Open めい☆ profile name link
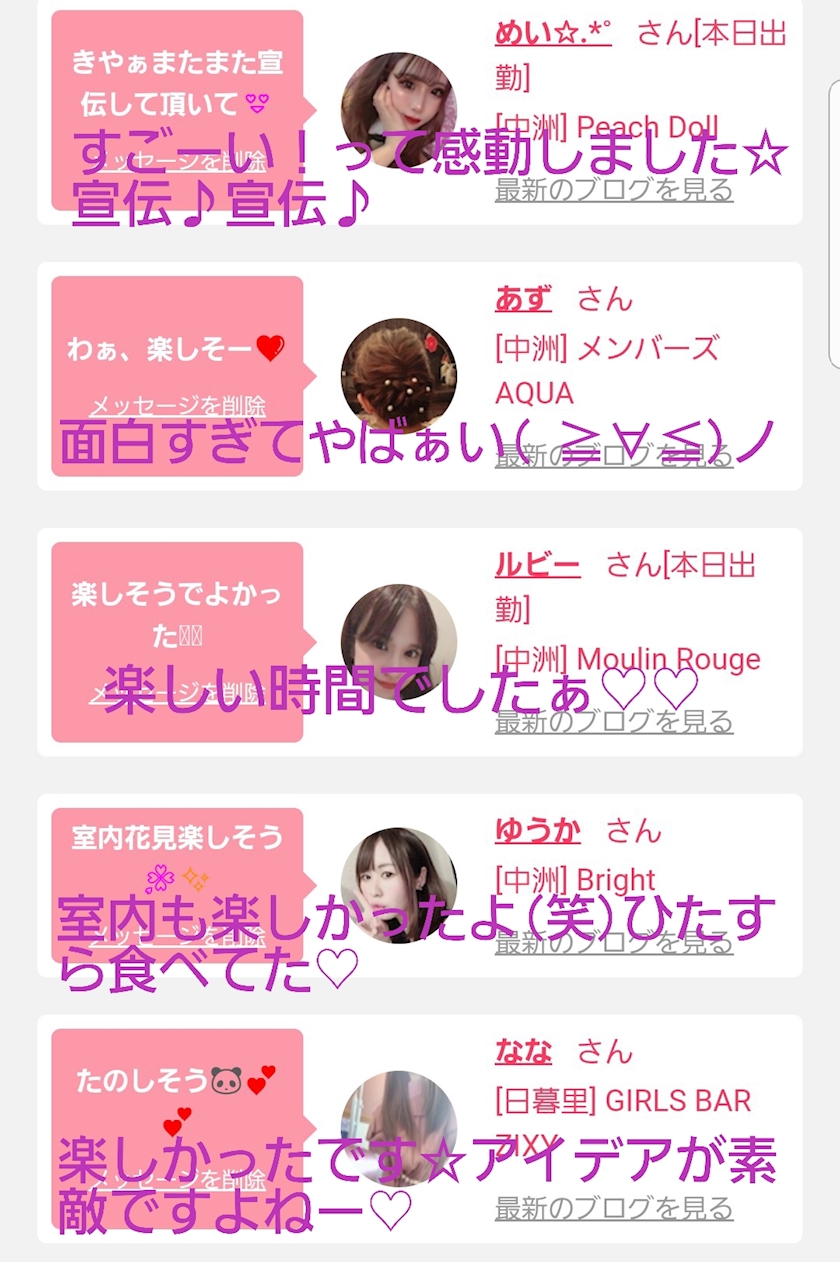 553,33
